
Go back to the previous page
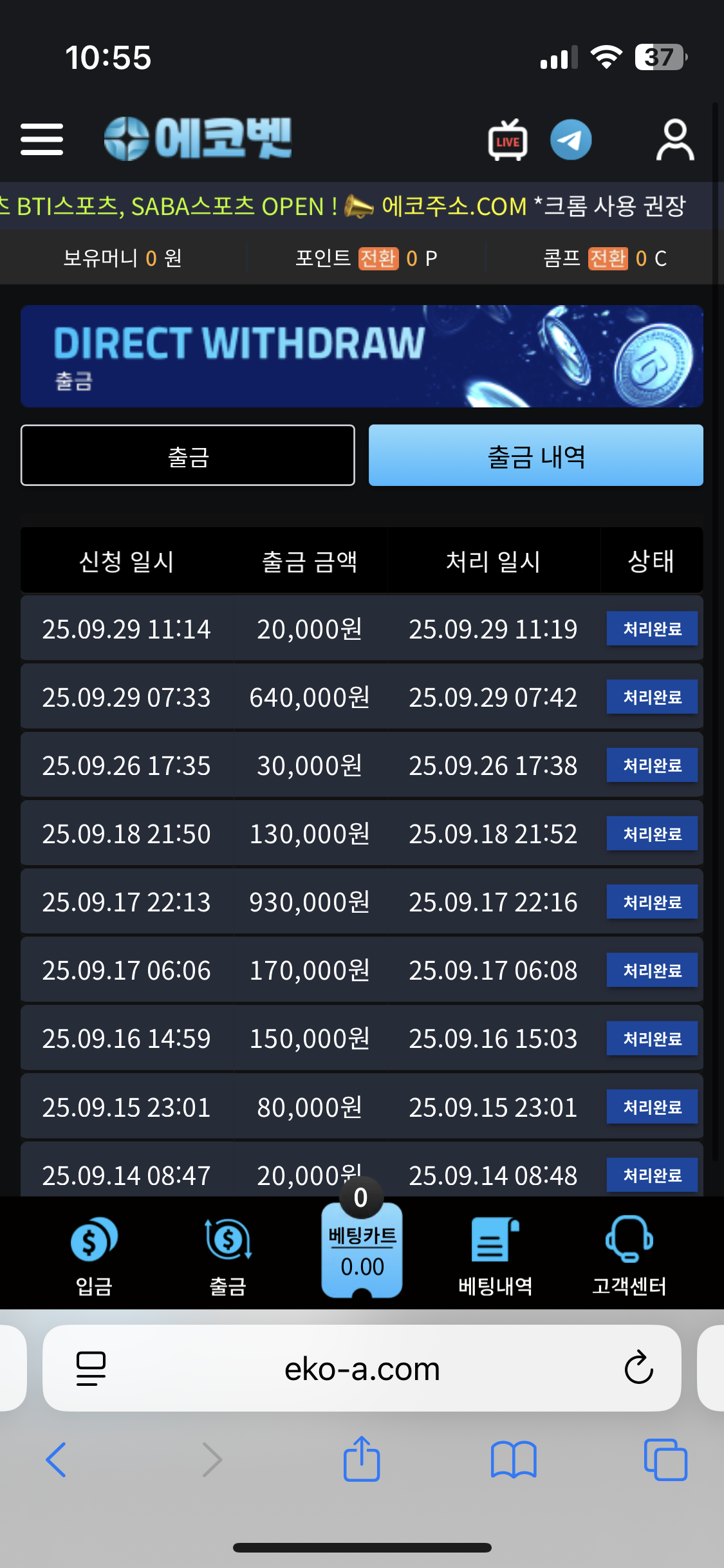click(57, 1459)
